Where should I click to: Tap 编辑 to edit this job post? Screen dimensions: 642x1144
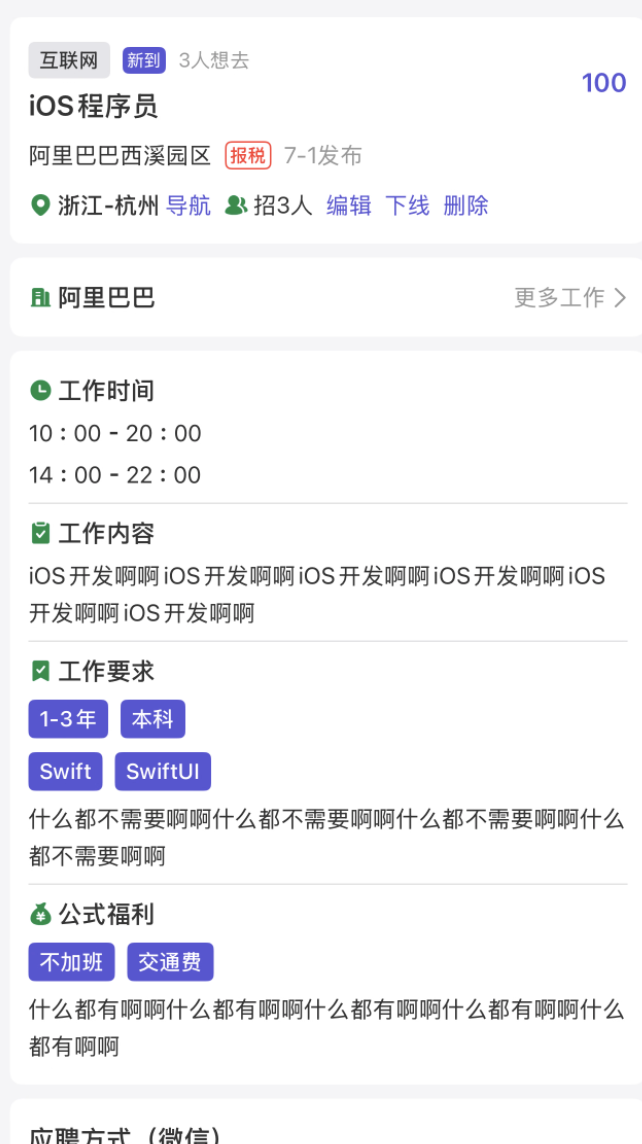[x=349, y=206]
